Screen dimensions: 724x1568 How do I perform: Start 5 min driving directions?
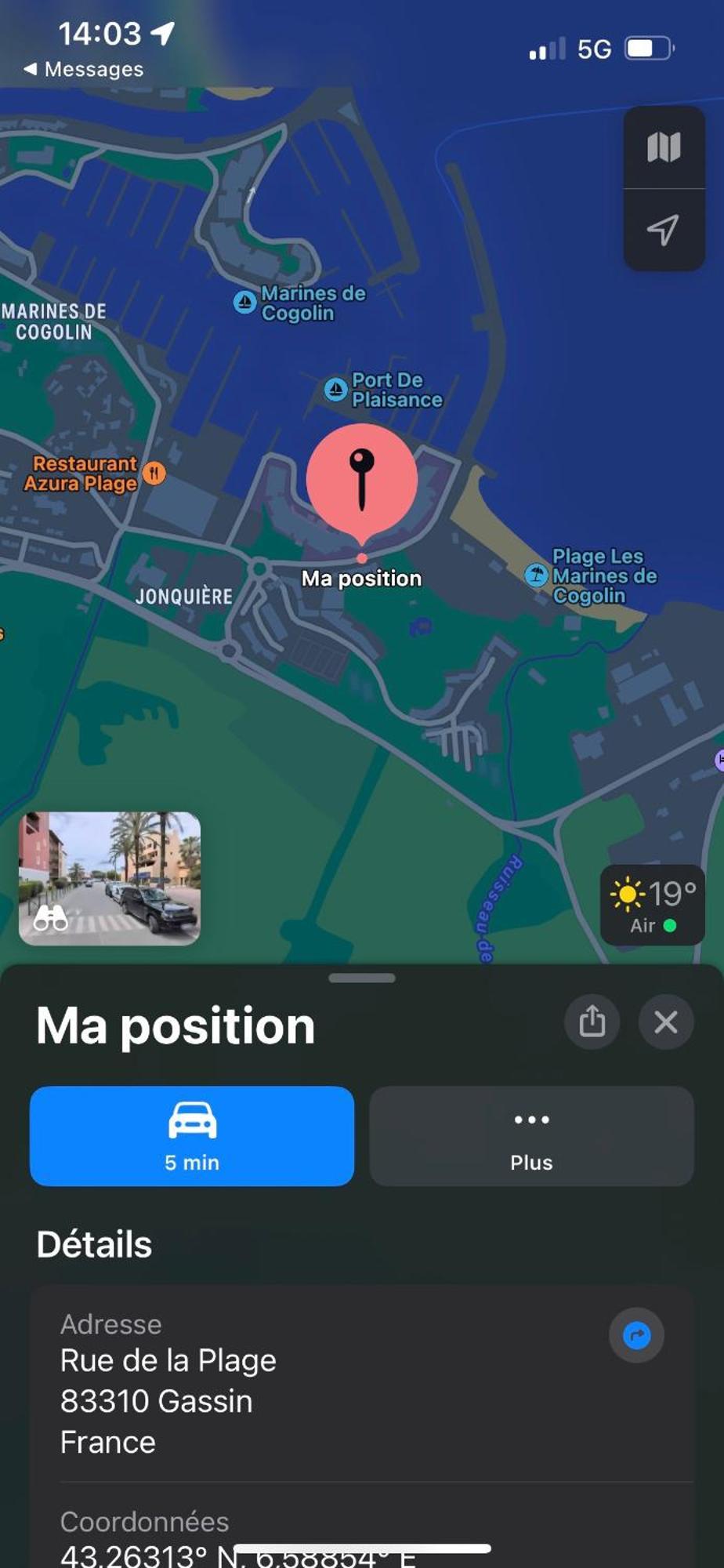[192, 1135]
